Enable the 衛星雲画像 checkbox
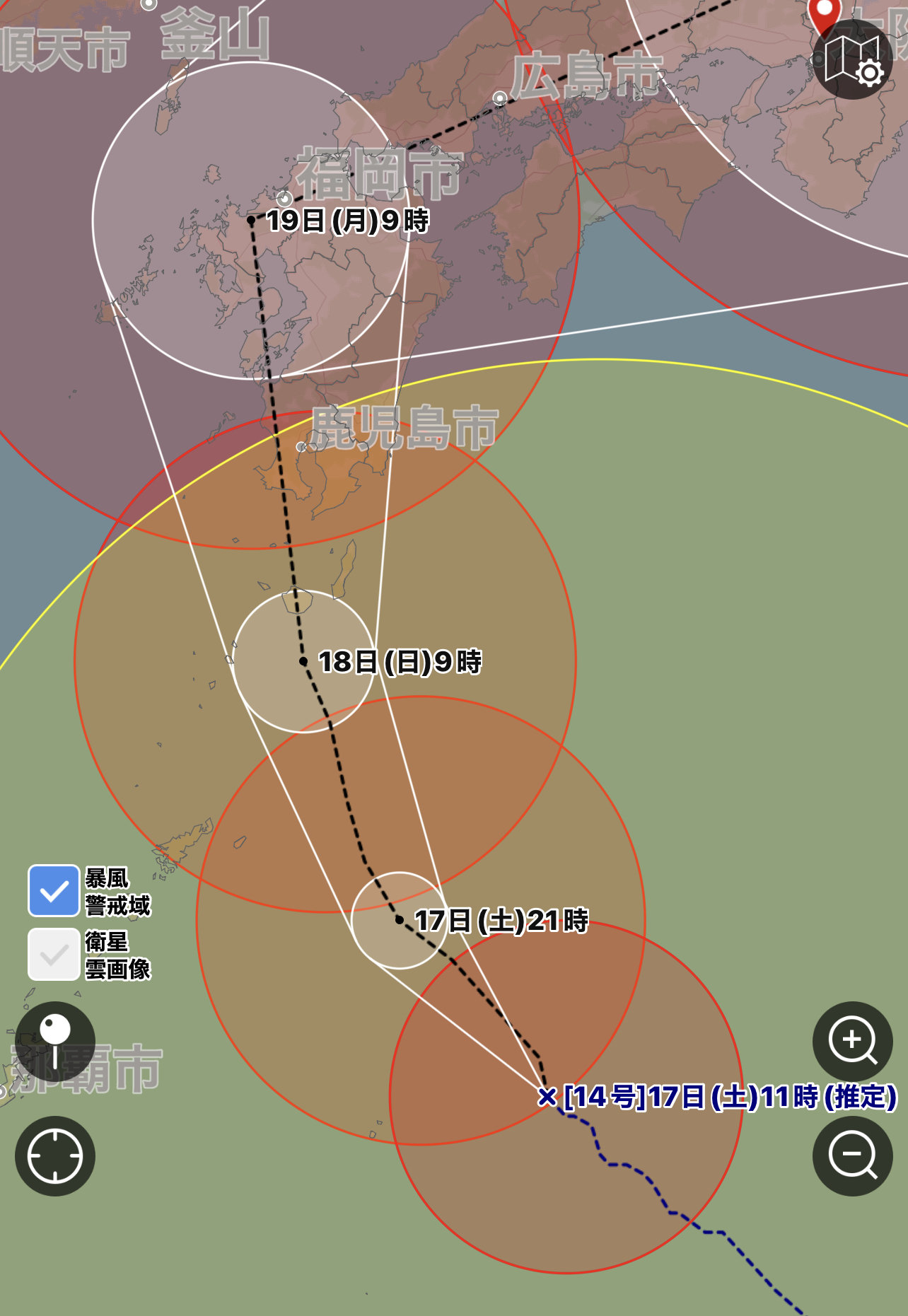Screen dimensions: 908x1316 54,955
